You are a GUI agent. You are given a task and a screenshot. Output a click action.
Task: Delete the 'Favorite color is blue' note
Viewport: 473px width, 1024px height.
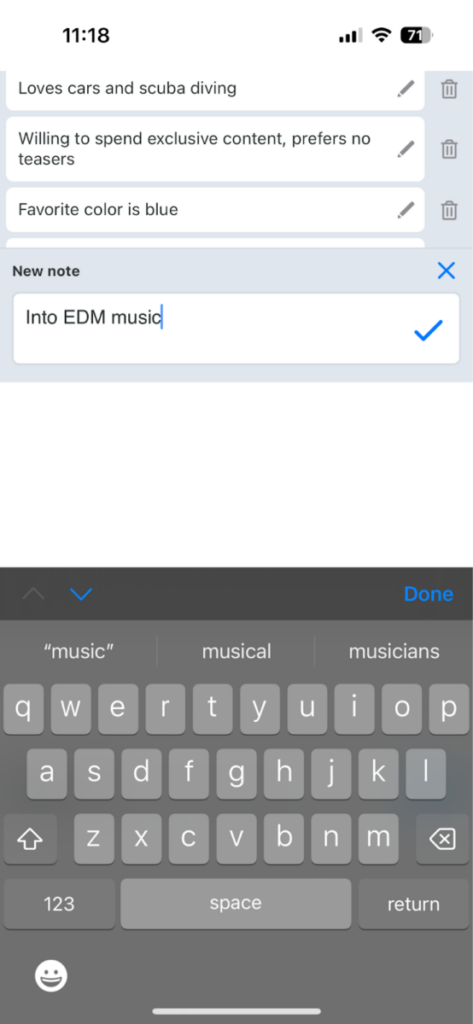449,210
